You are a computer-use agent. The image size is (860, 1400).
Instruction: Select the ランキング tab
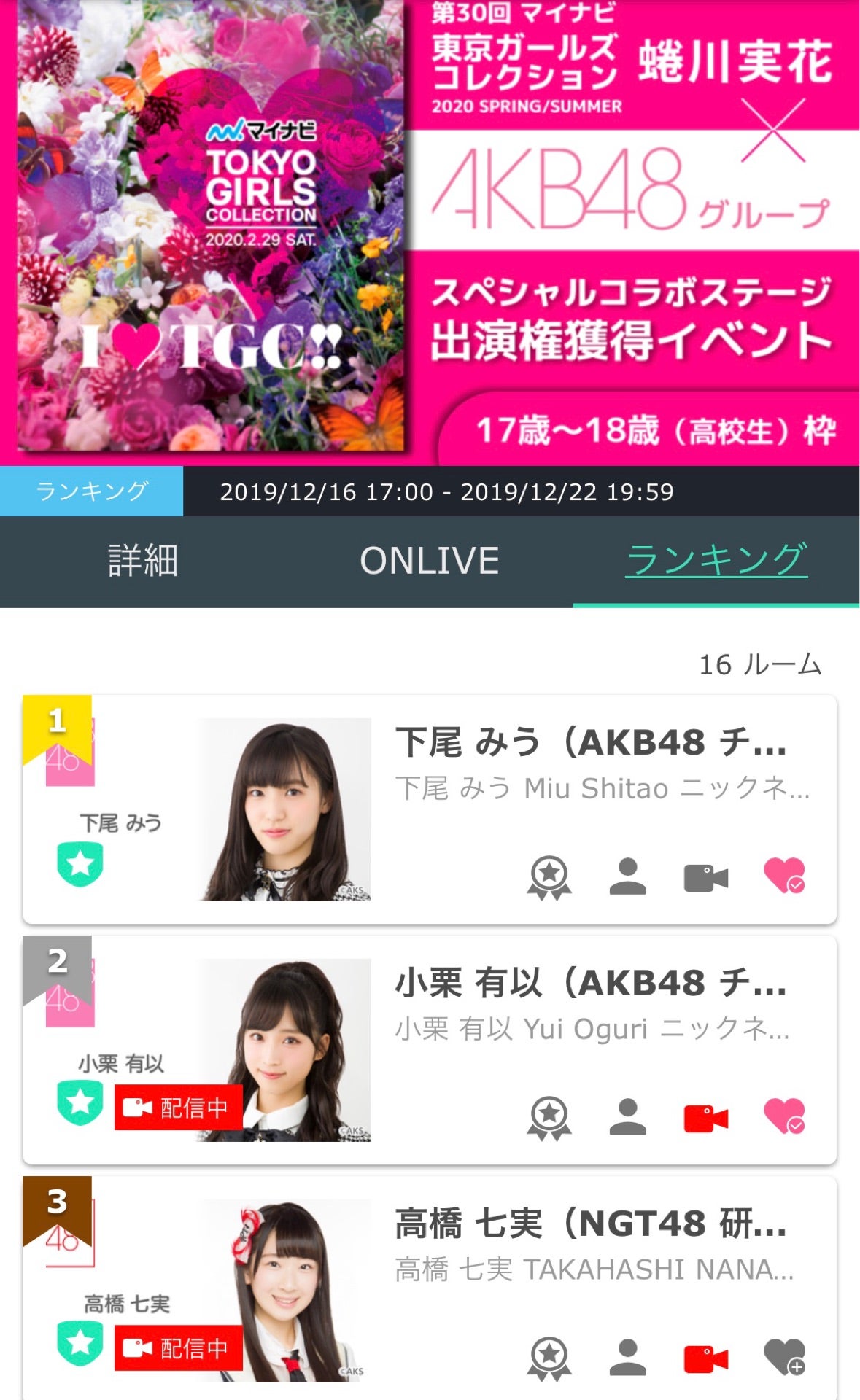[716, 561]
